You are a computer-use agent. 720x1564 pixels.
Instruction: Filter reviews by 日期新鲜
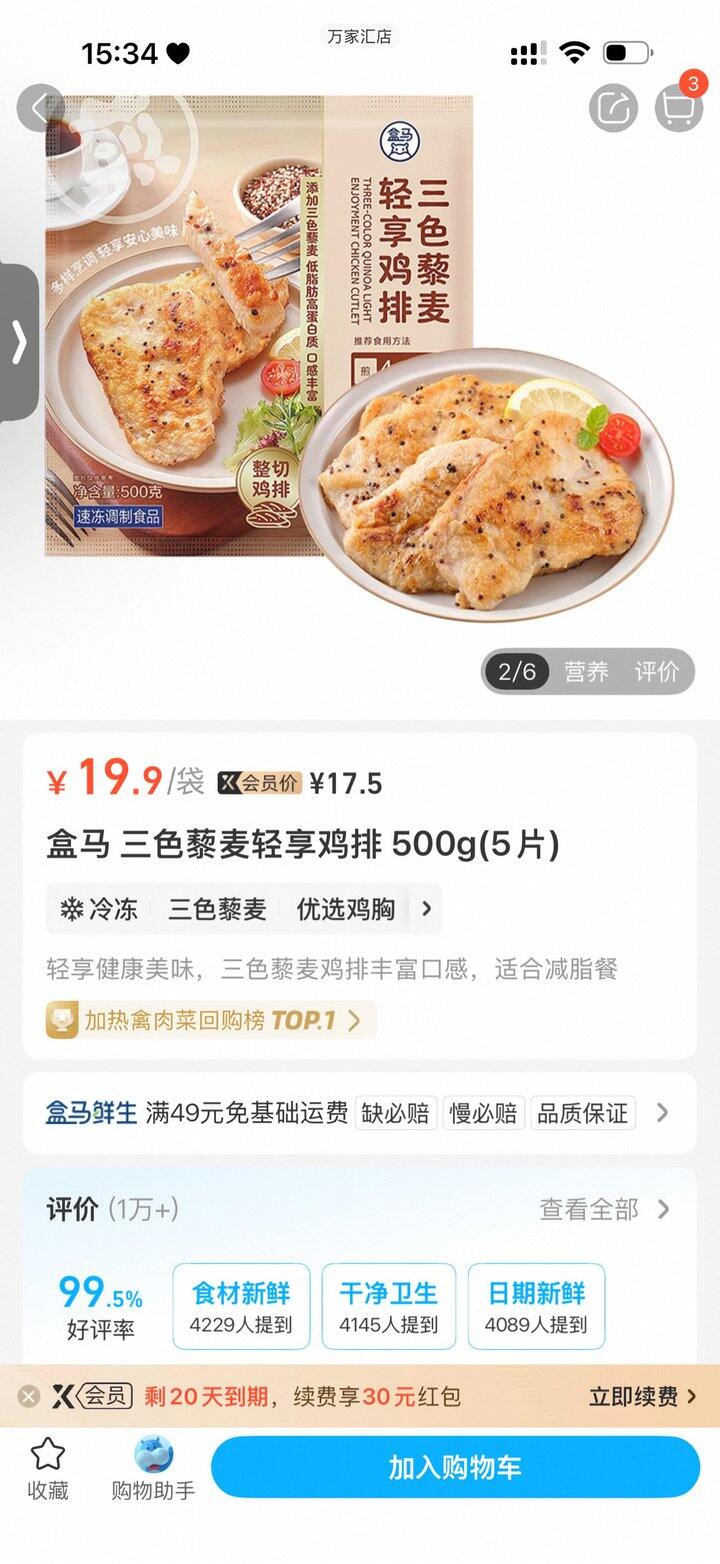pos(536,1306)
